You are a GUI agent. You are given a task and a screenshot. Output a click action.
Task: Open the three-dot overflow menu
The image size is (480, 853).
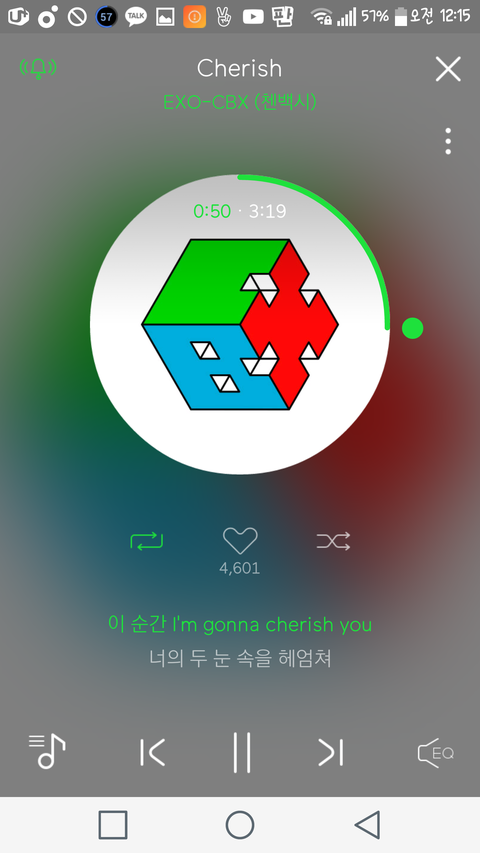(x=448, y=141)
